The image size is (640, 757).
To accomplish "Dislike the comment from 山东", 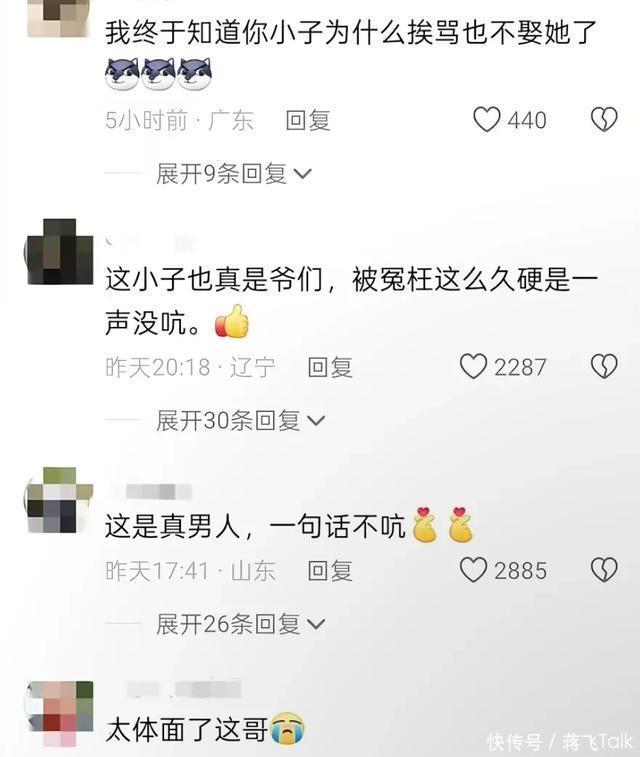I will pyautogui.click(x=603, y=570).
